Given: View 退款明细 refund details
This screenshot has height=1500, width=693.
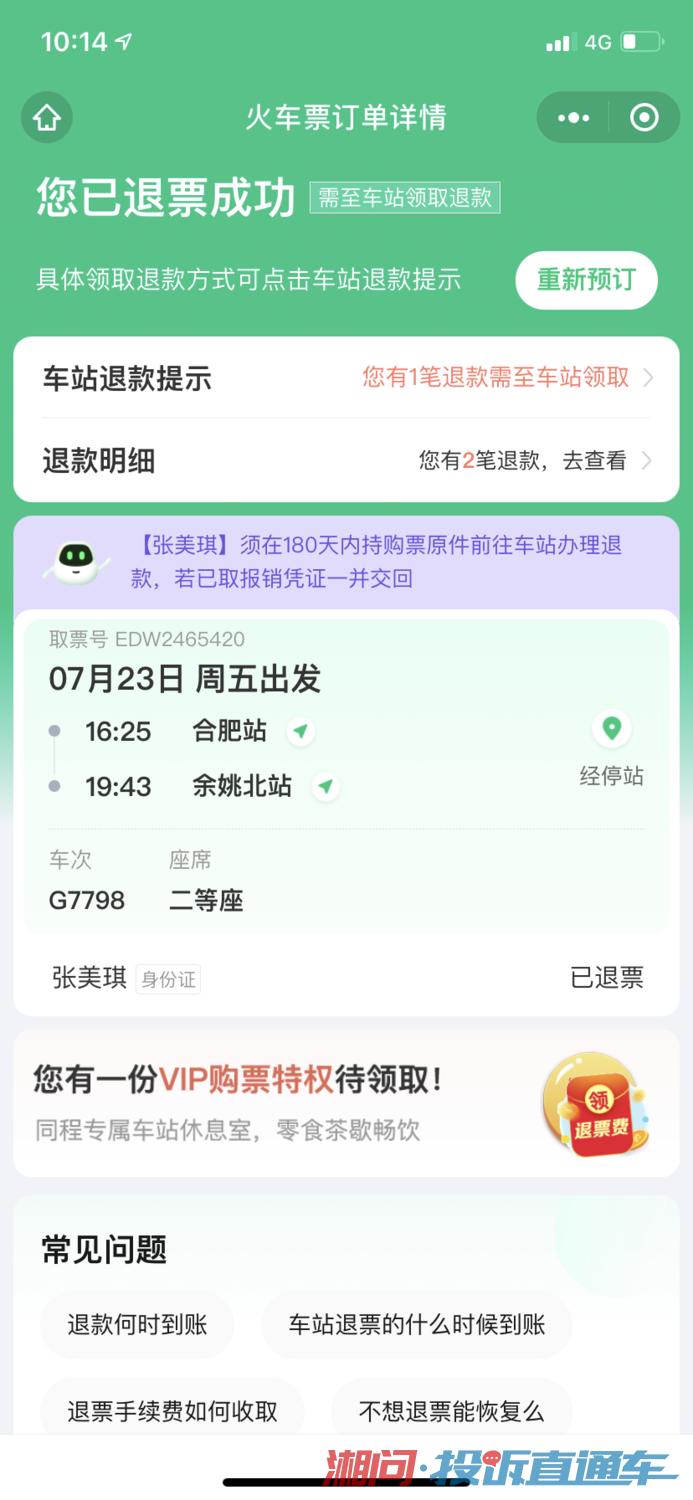Looking at the screenshot, I should pyautogui.click(x=346, y=461).
